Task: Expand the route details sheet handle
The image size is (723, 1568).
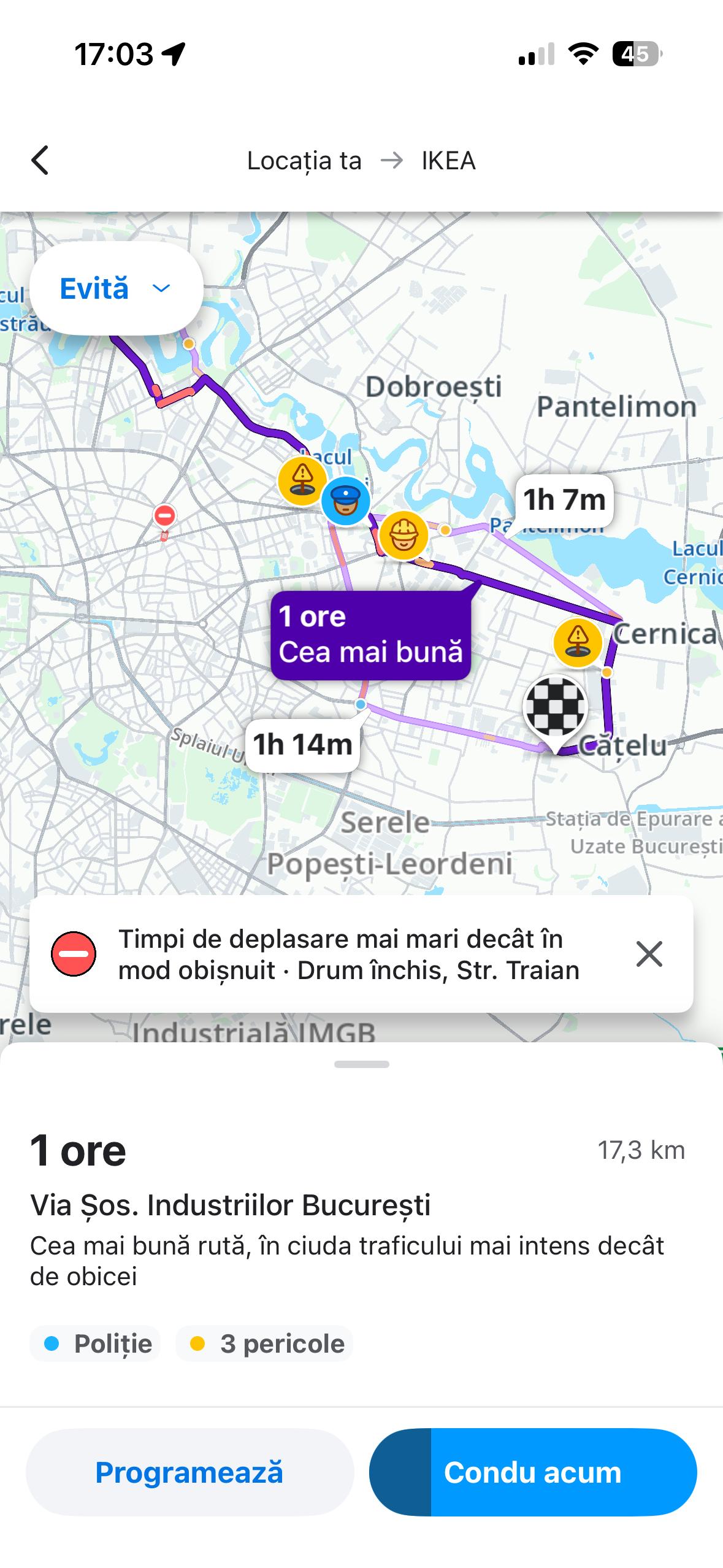Action: coord(361,1064)
